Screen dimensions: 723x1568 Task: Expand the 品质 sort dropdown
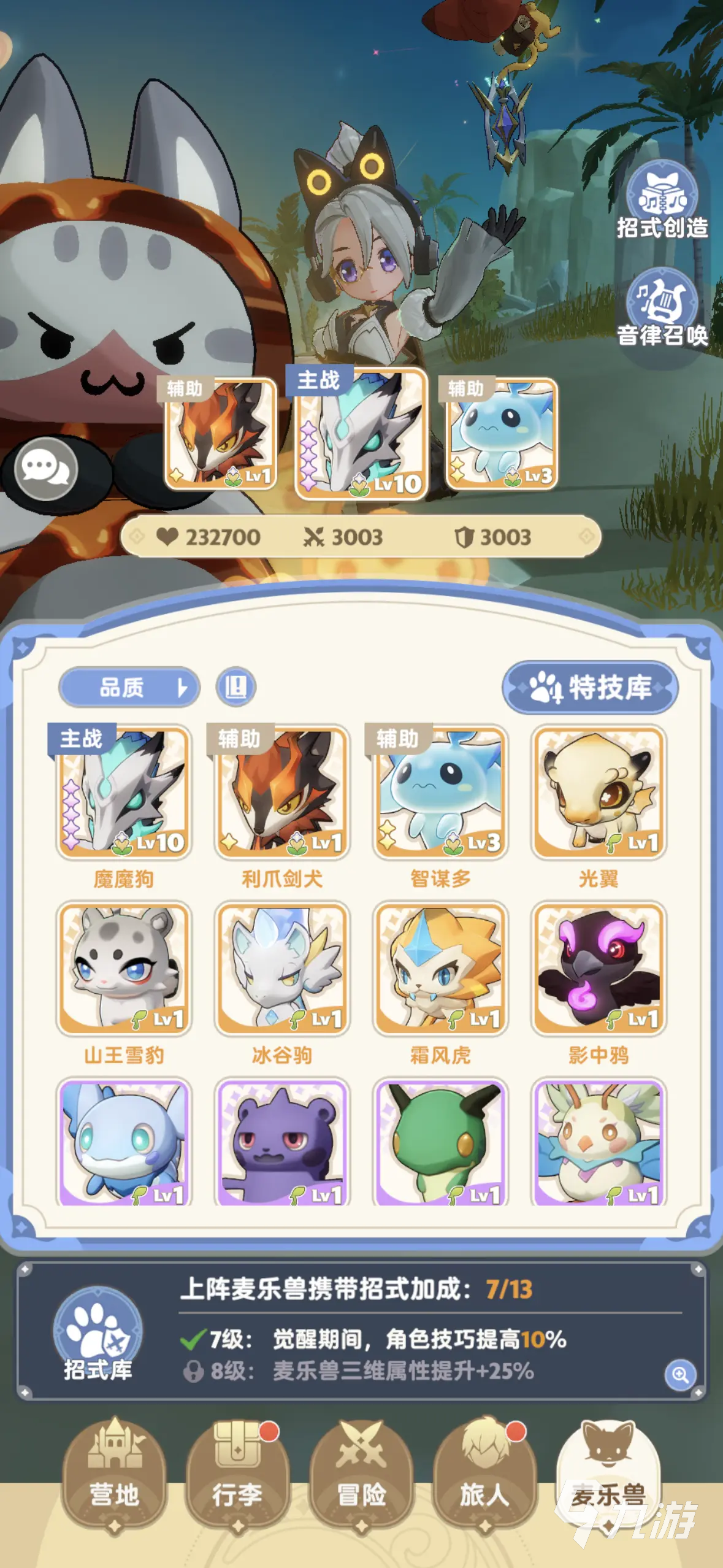[x=129, y=687]
